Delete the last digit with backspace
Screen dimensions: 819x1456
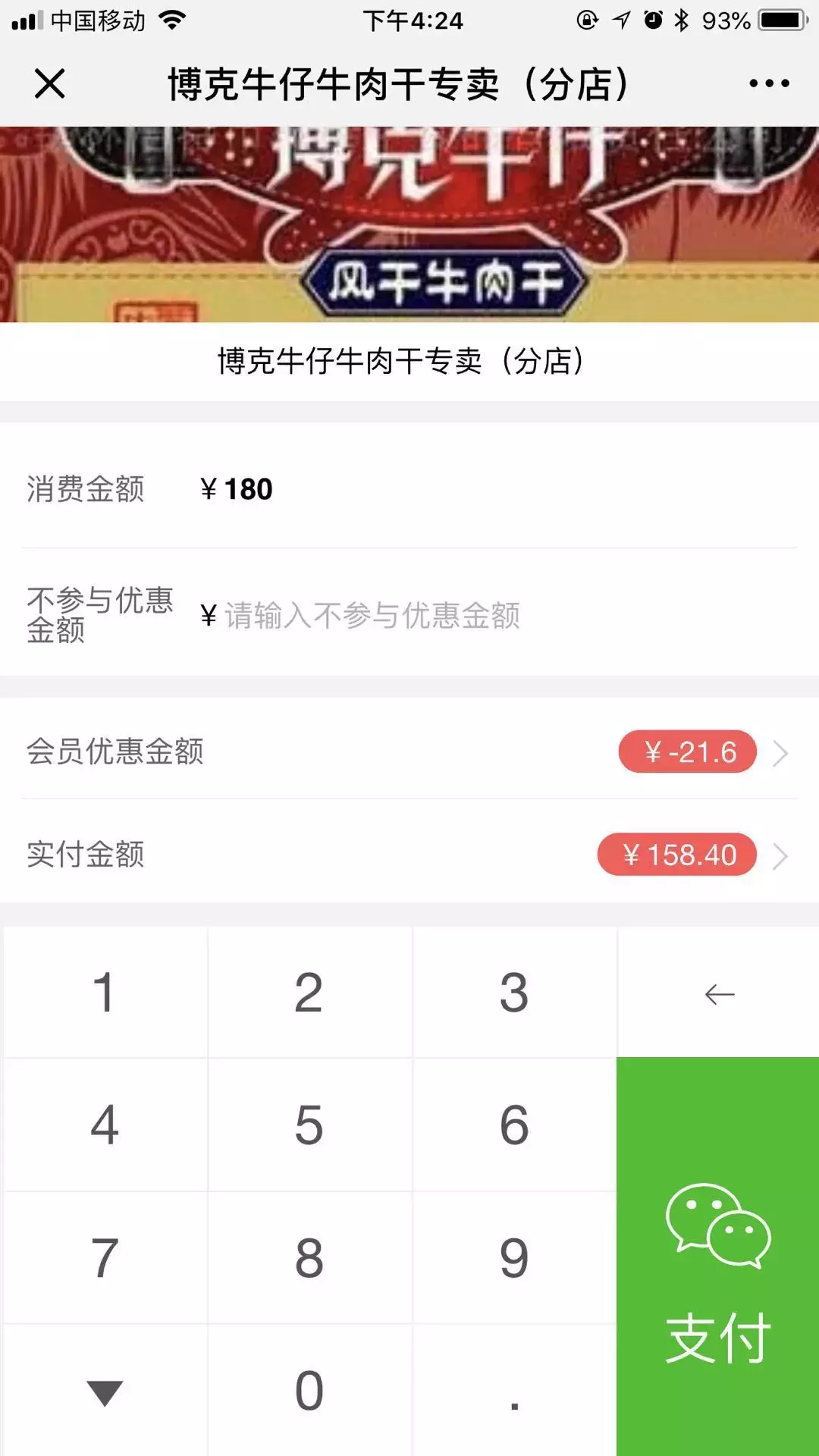tap(719, 993)
